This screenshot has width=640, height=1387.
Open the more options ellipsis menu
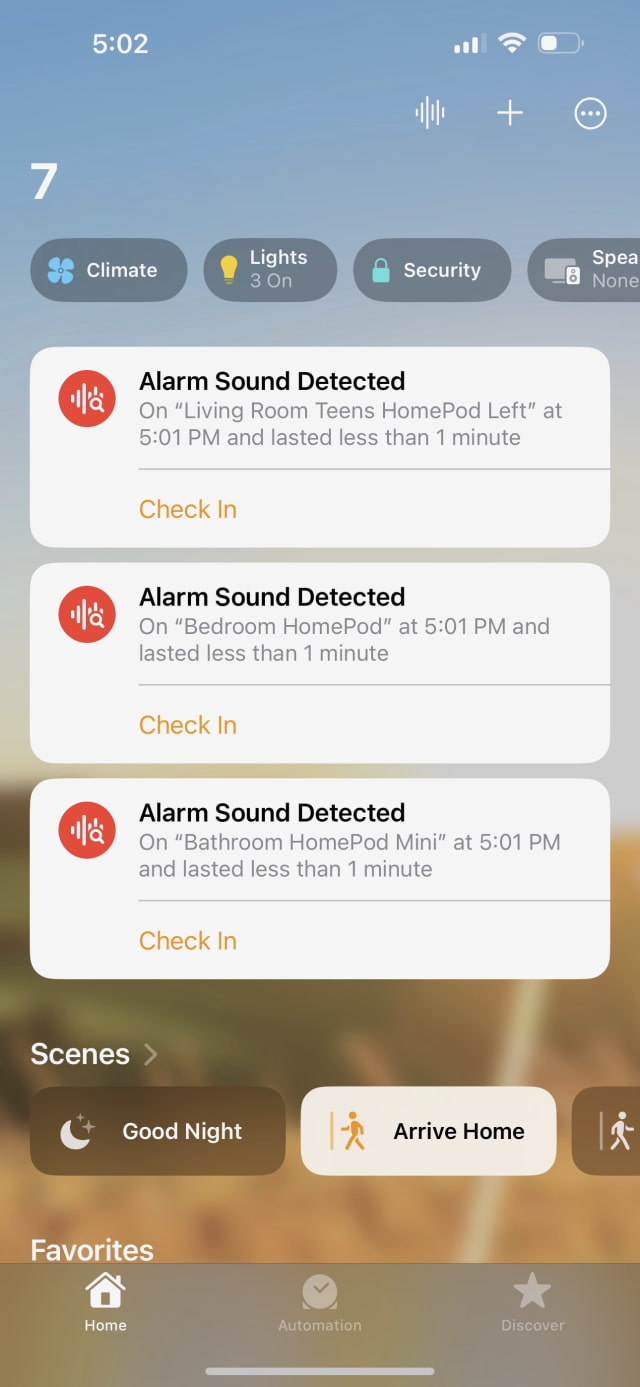(590, 114)
